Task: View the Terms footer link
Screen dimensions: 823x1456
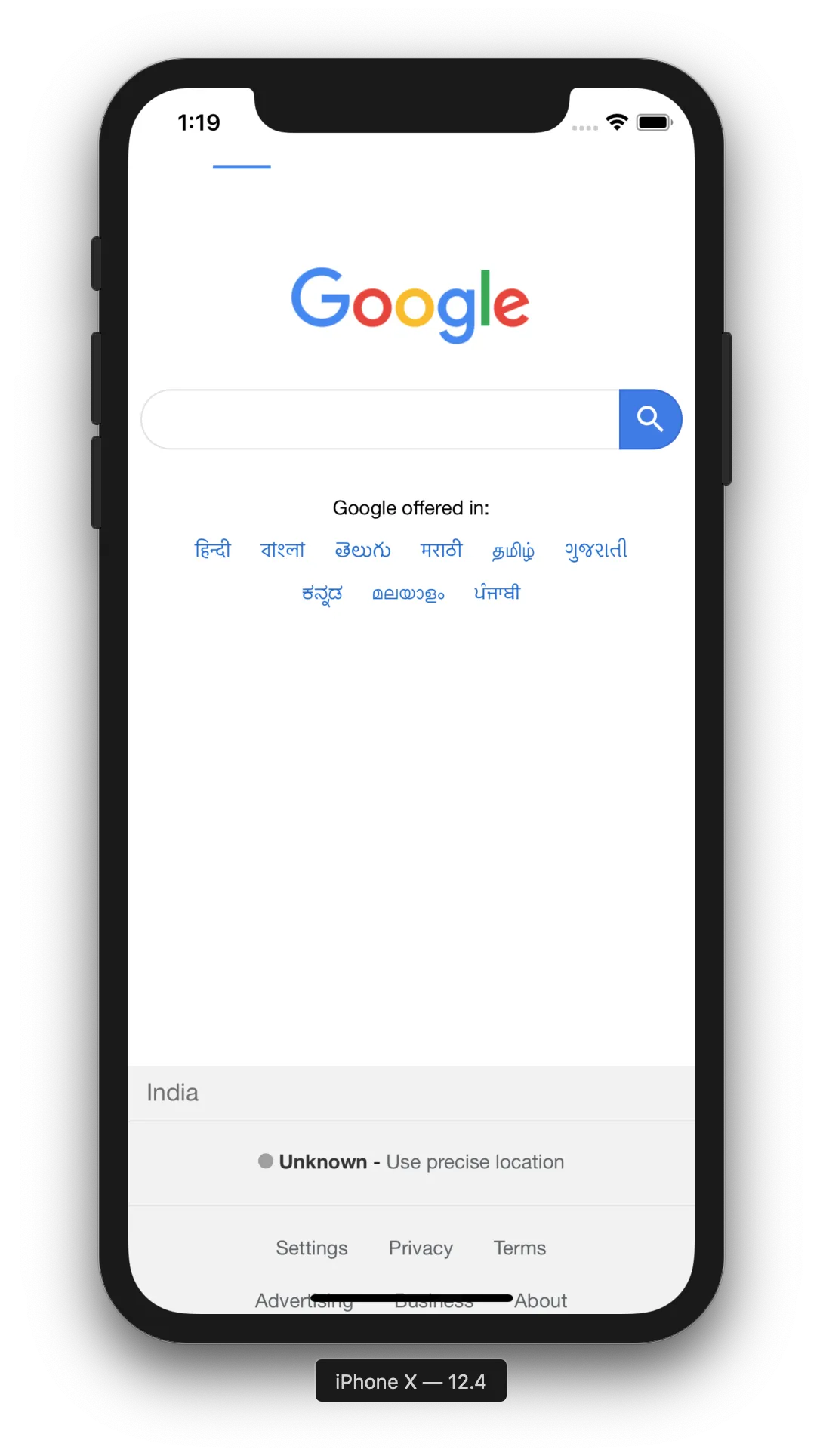Action: pyautogui.click(x=519, y=1248)
